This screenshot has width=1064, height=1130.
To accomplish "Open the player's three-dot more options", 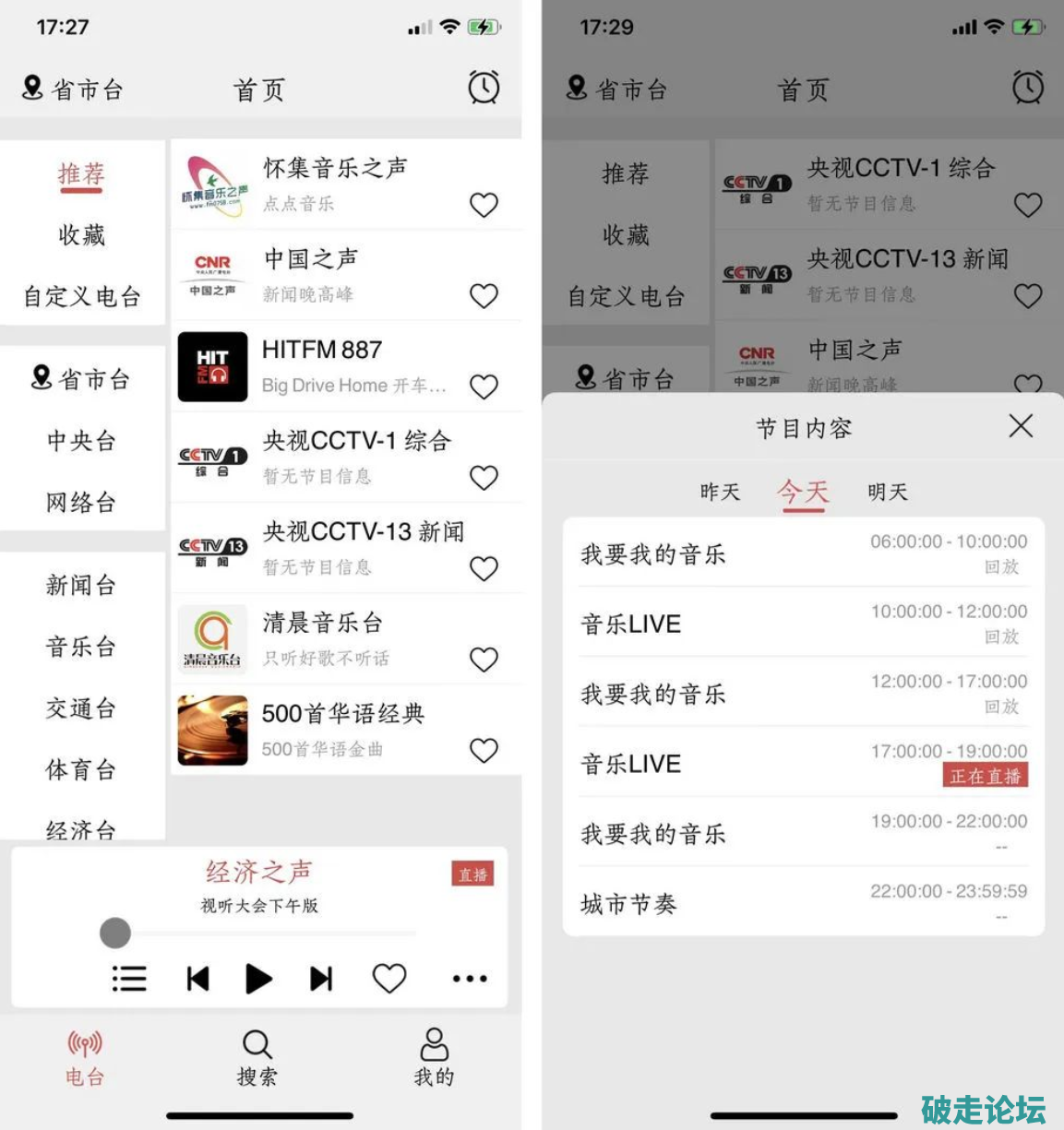I will [470, 979].
